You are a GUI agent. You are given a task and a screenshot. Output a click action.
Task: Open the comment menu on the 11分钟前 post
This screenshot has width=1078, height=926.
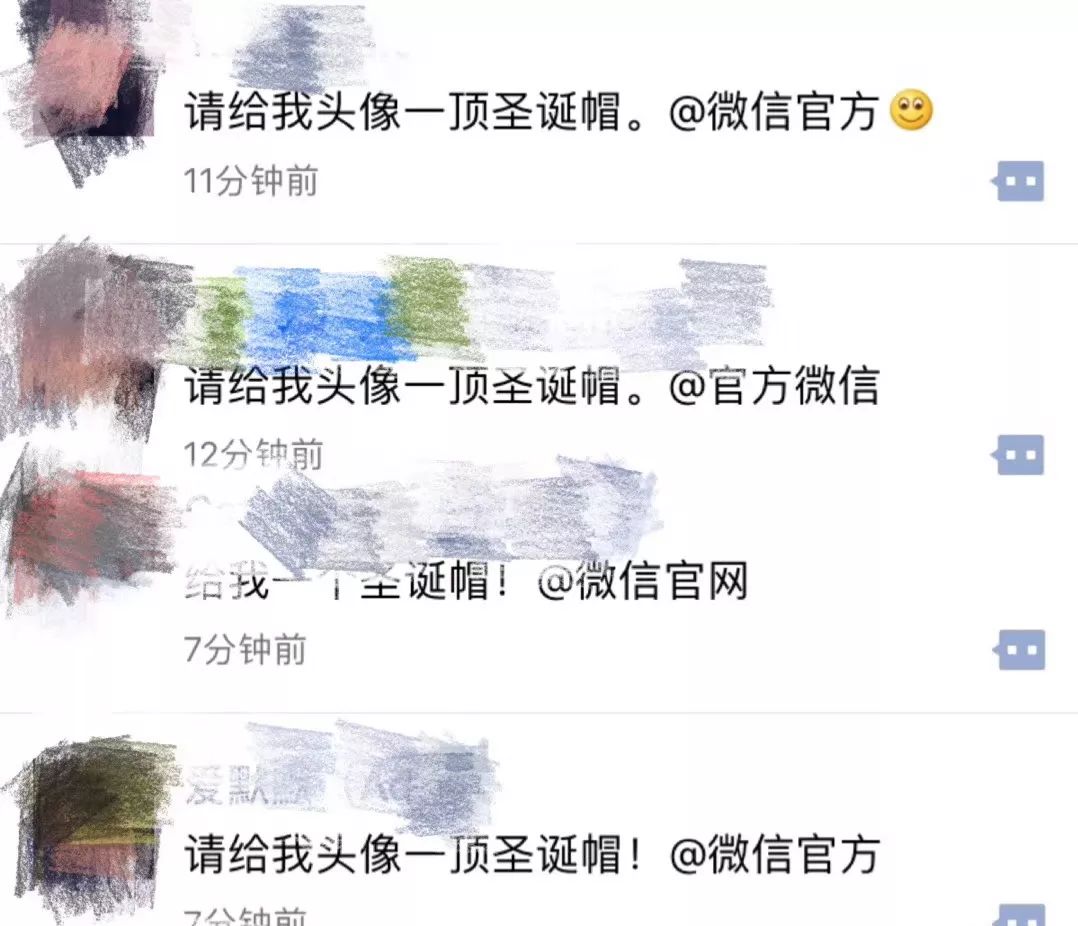(x=1019, y=182)
